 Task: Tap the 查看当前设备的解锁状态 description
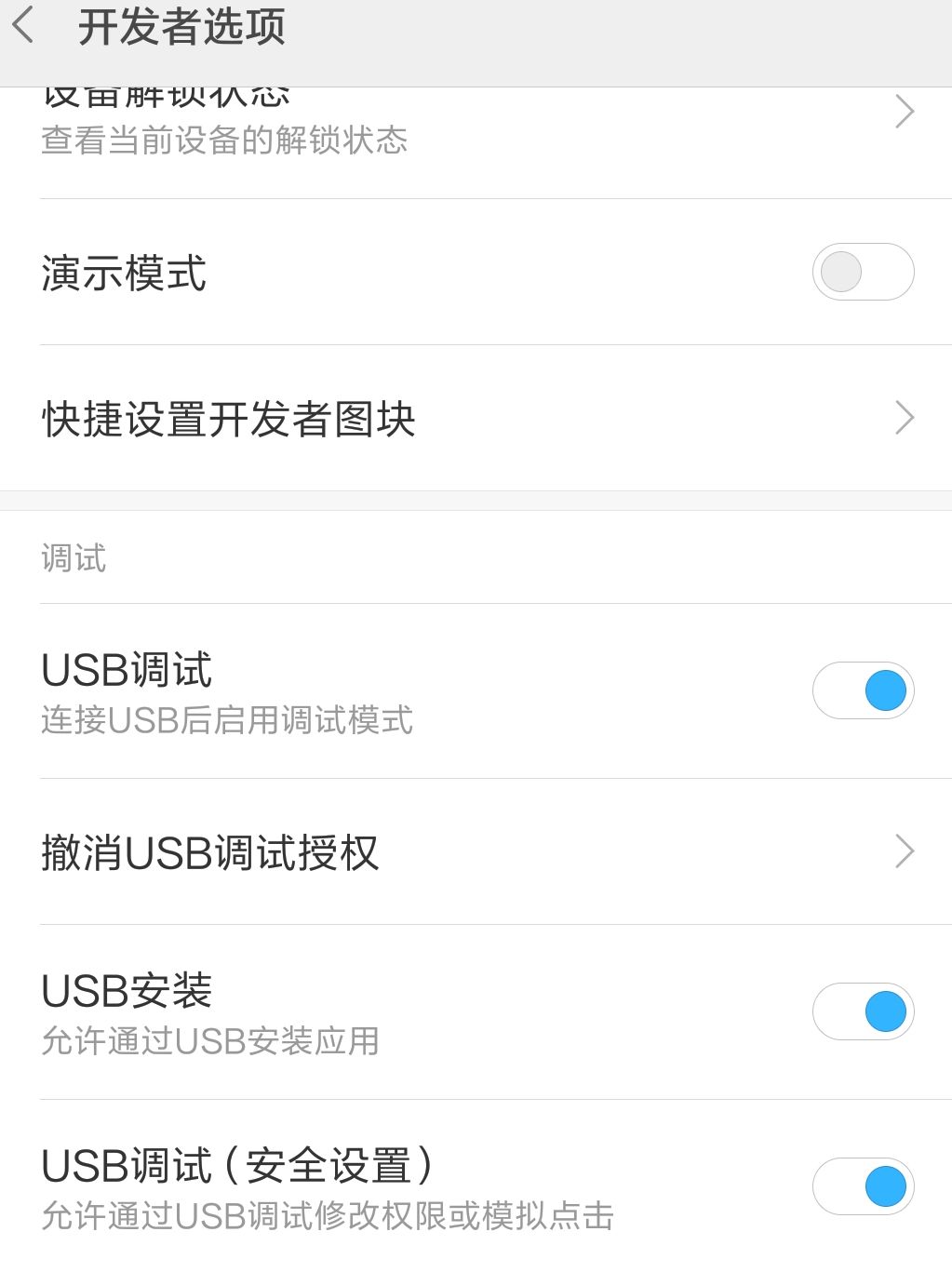pyautogui.click(x=223, y=141)
